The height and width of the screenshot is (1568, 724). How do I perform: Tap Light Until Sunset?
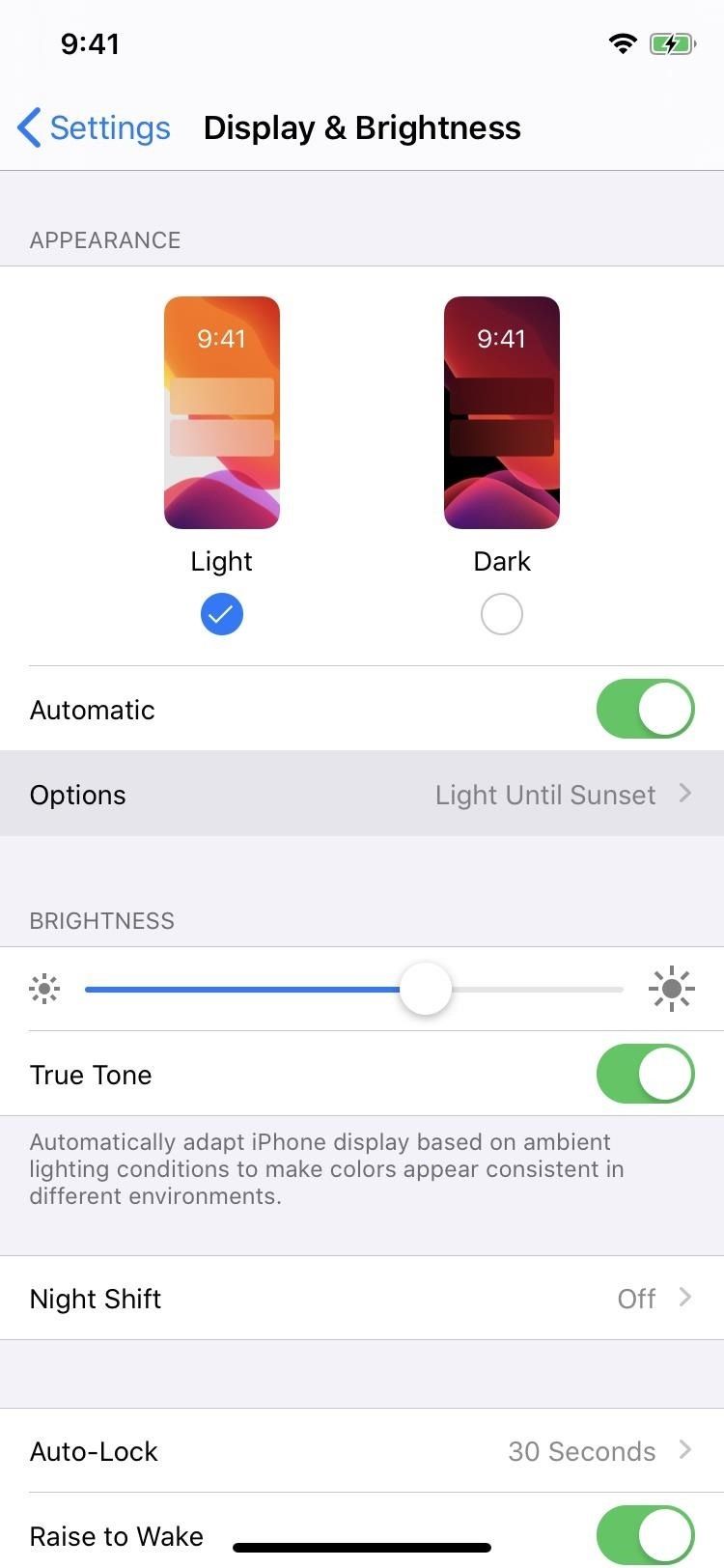click(x=545, y=794)
